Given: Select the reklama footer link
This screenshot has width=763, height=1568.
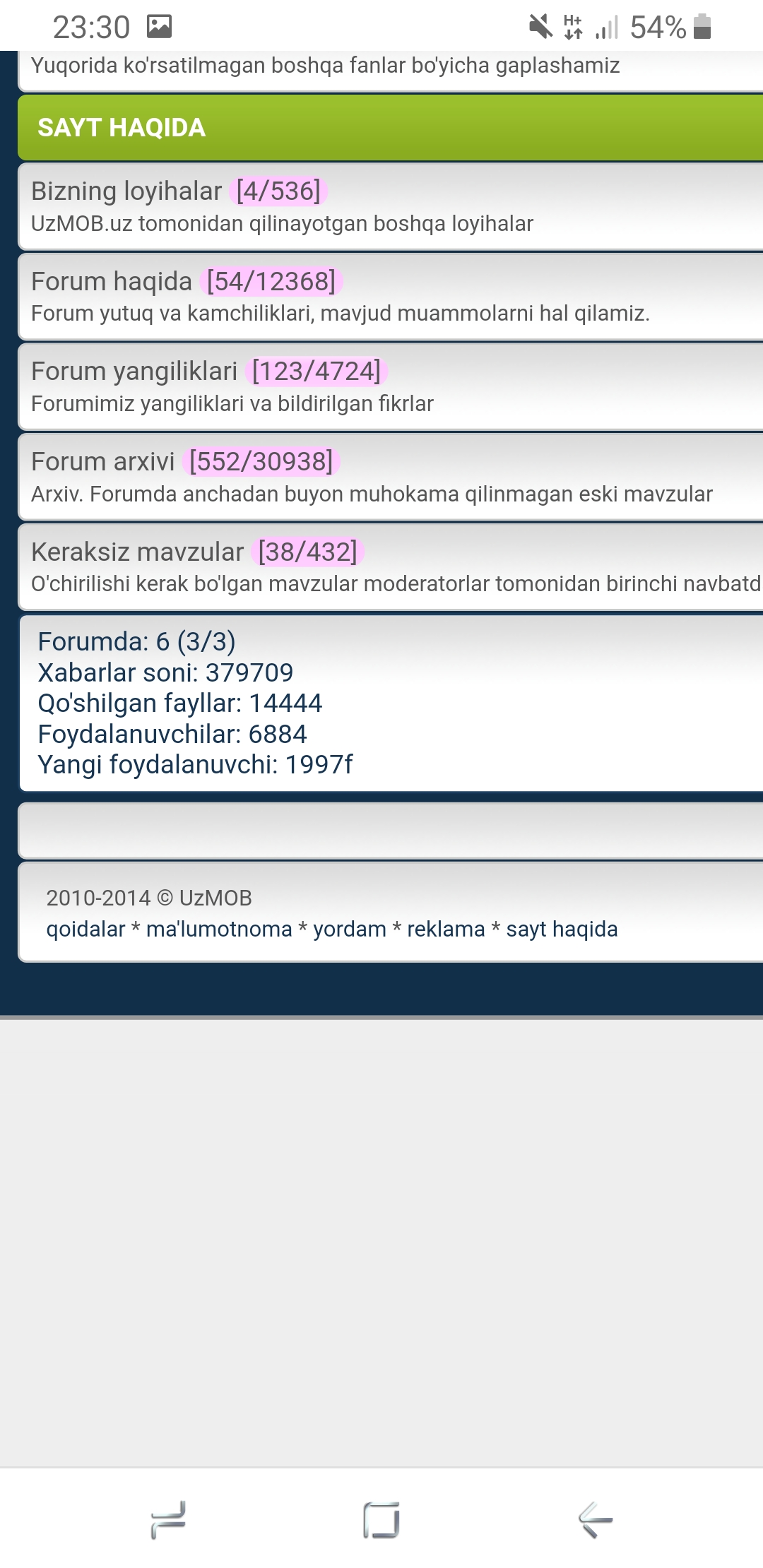Looking at the screenshot, I should 446,929.
